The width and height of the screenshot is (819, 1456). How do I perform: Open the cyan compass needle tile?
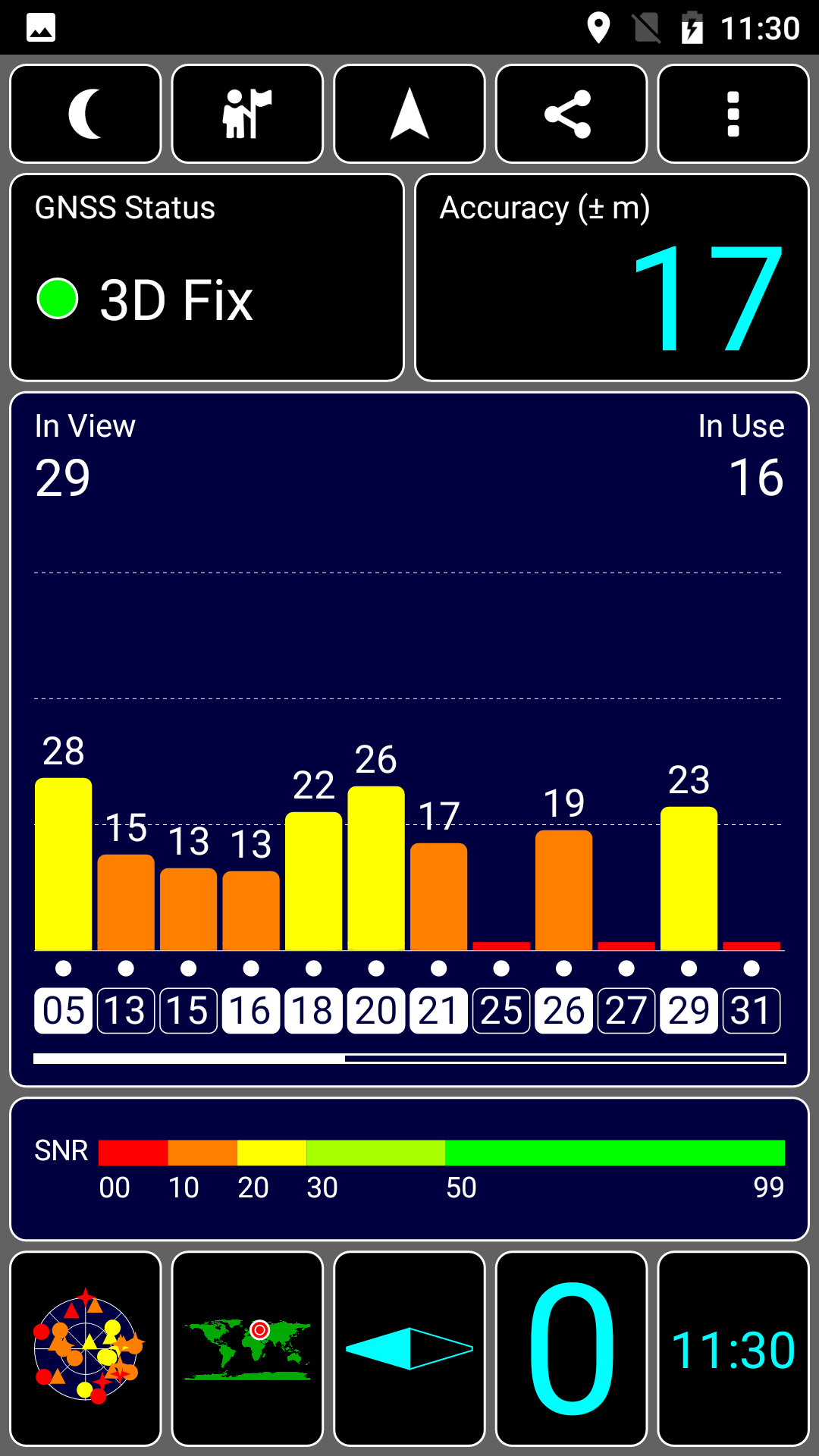409,1349
